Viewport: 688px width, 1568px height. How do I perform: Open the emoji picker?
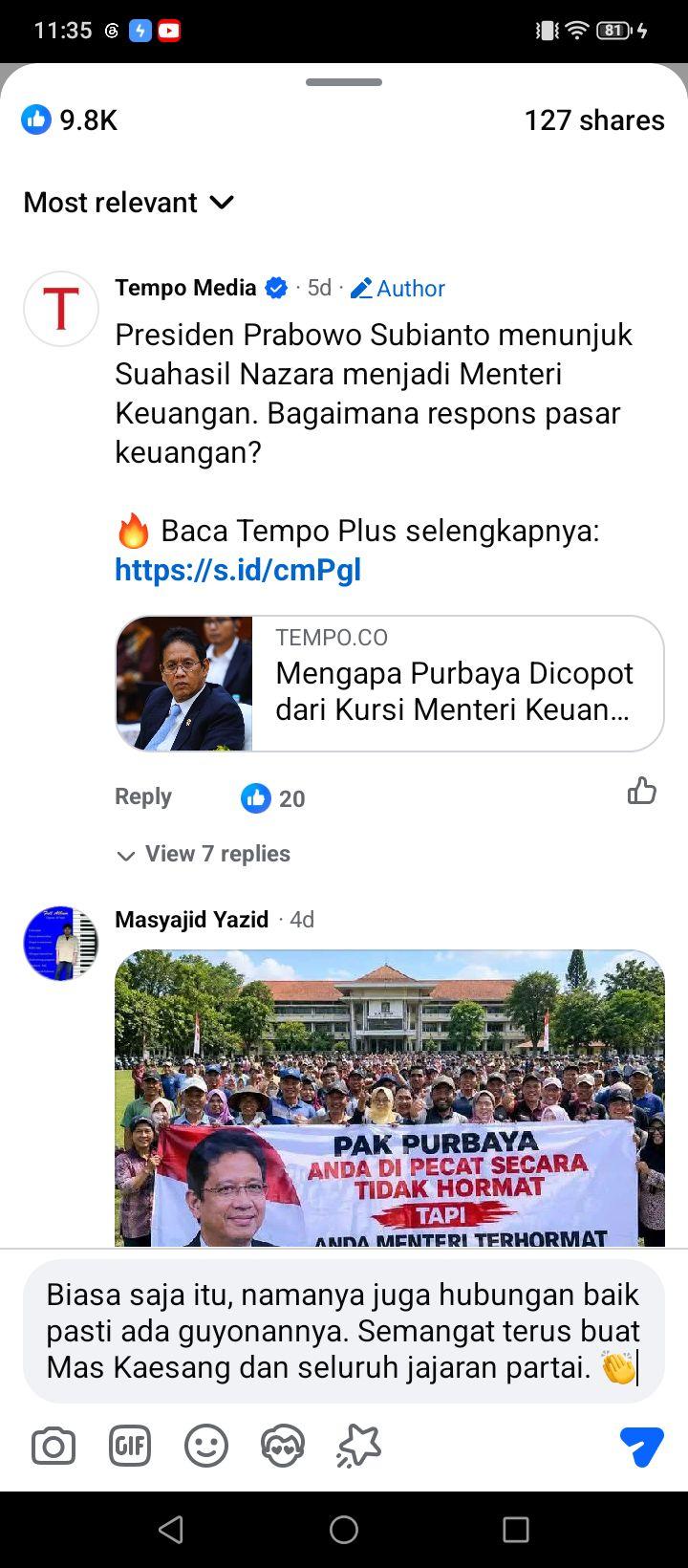point(206,1447)
